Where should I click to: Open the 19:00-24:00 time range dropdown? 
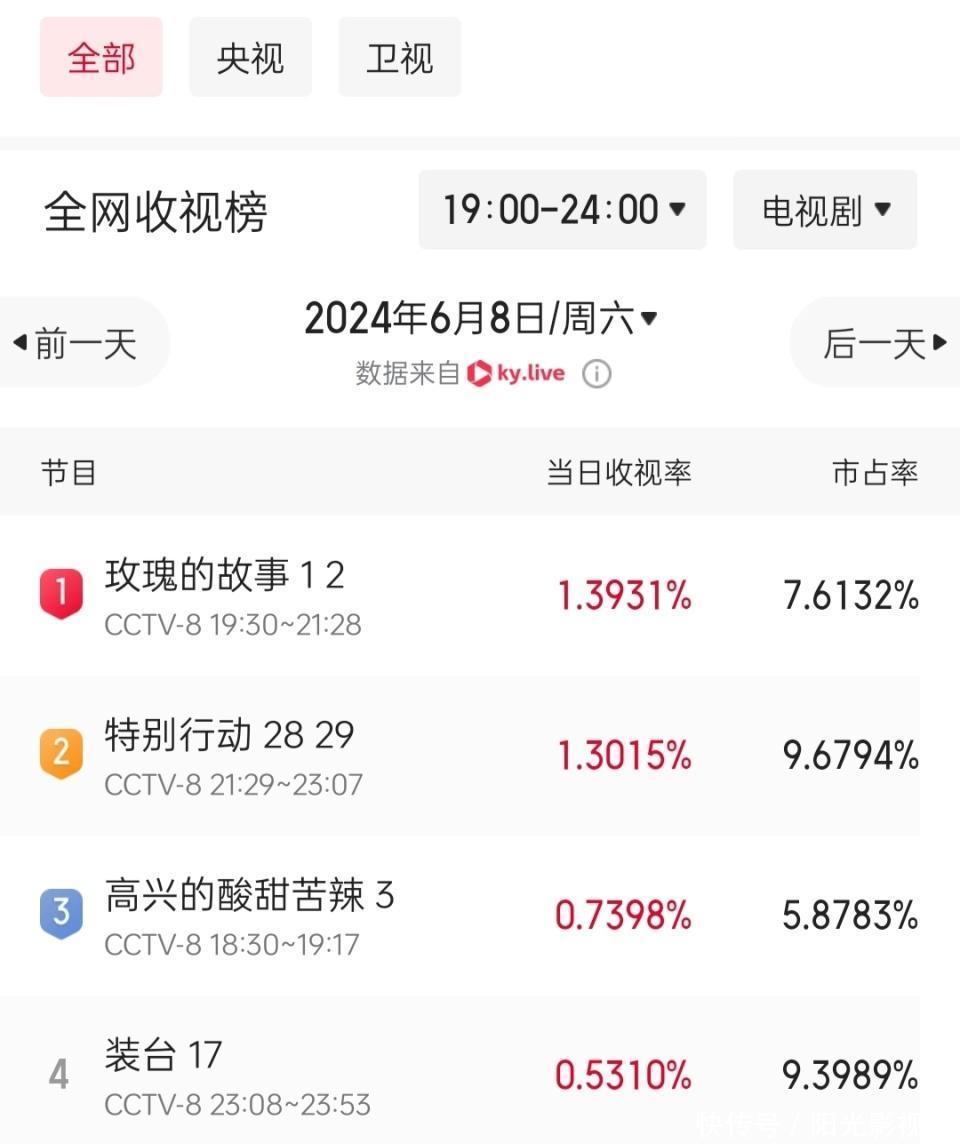562,210
